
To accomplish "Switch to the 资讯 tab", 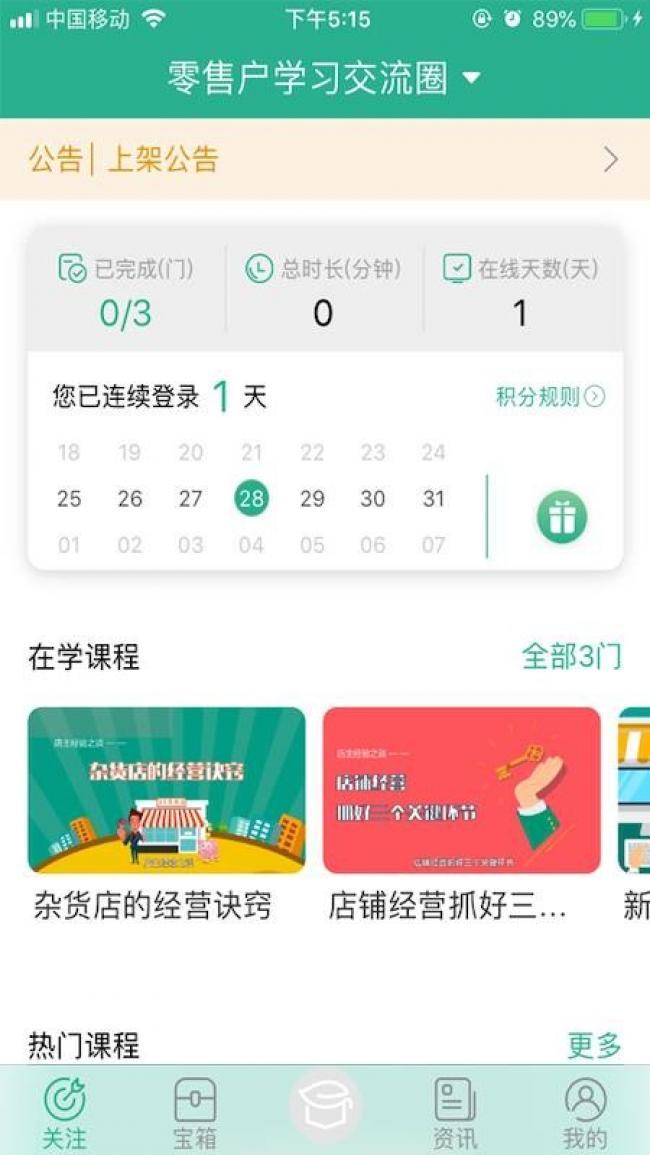I will [455, 1113].
